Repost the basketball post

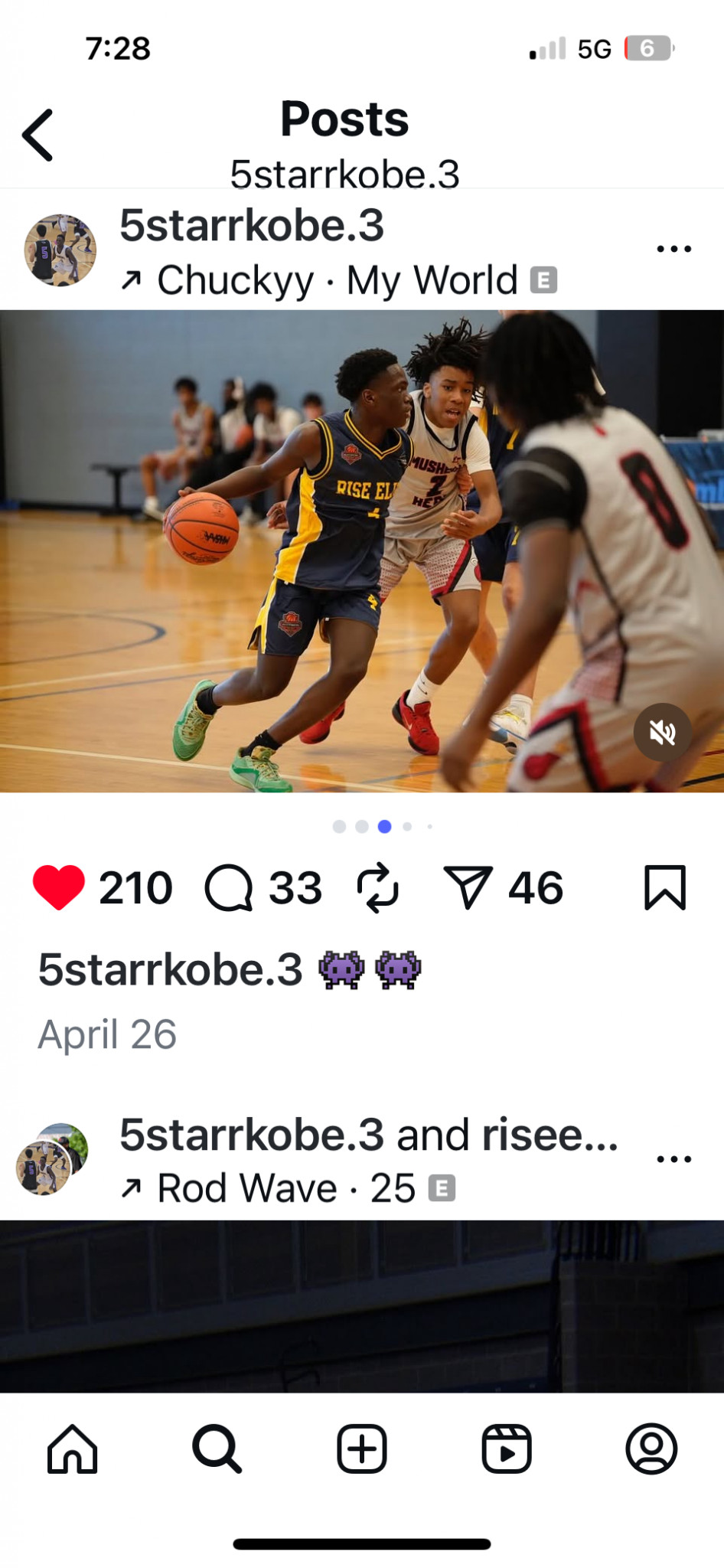[x=377, y=888]
